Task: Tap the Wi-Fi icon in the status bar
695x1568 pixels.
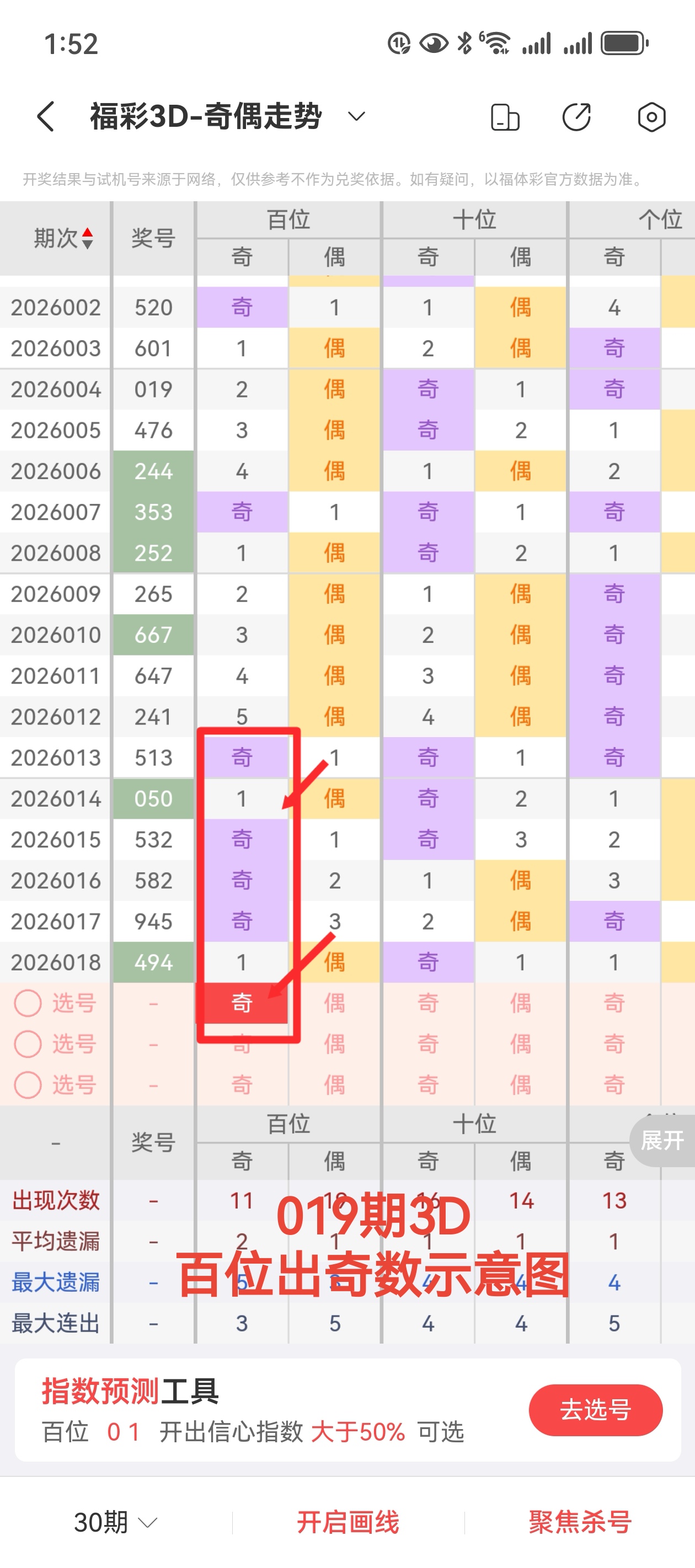Action: tap(497, 42)
